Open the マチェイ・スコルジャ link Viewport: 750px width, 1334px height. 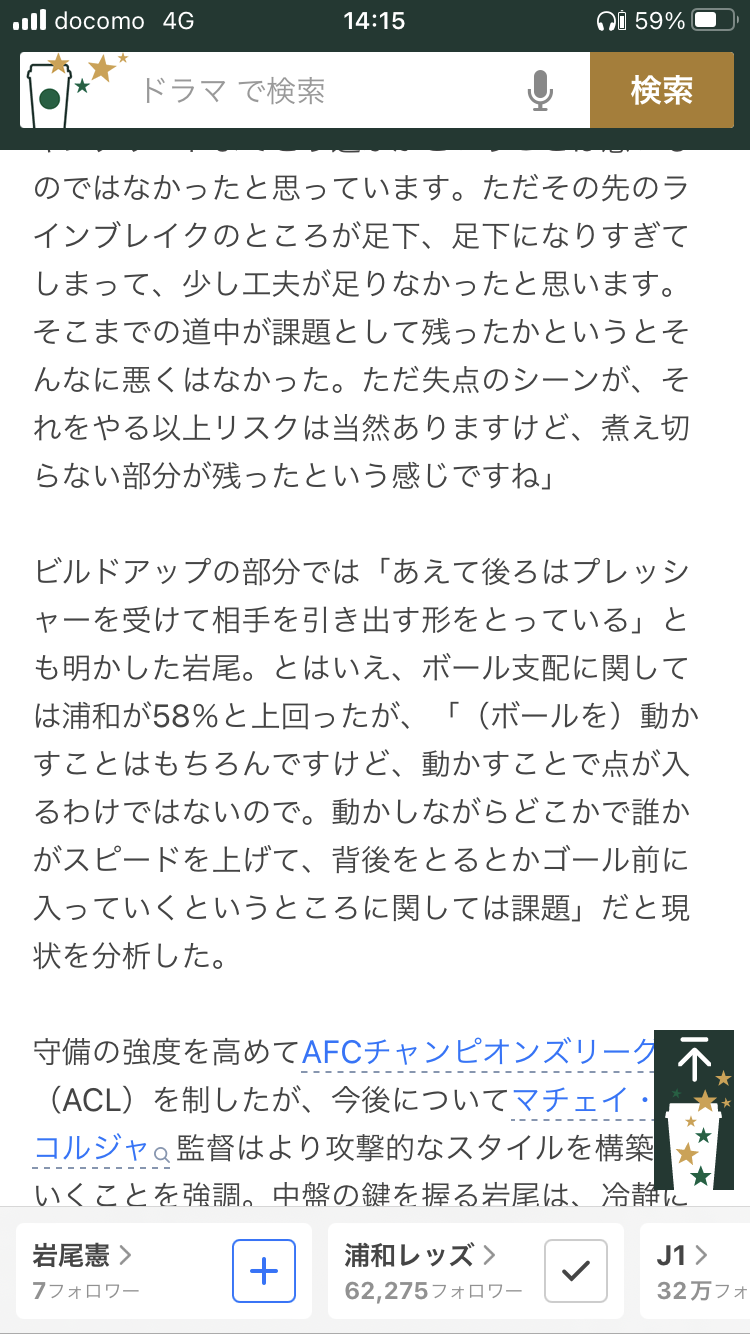click(580, 1101)
